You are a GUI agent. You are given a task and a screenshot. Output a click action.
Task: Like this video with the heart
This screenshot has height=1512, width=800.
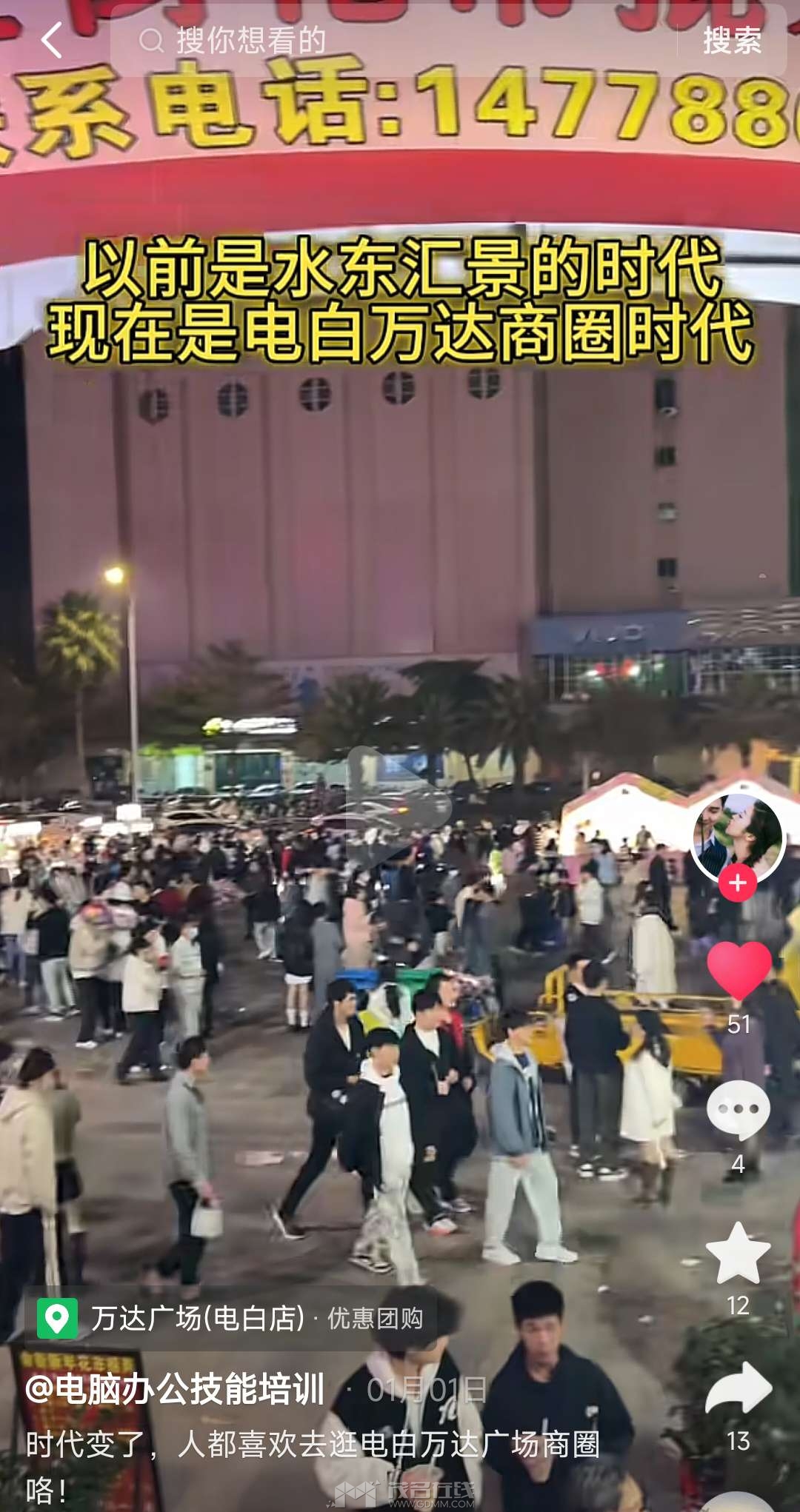(x=739, y=970)
